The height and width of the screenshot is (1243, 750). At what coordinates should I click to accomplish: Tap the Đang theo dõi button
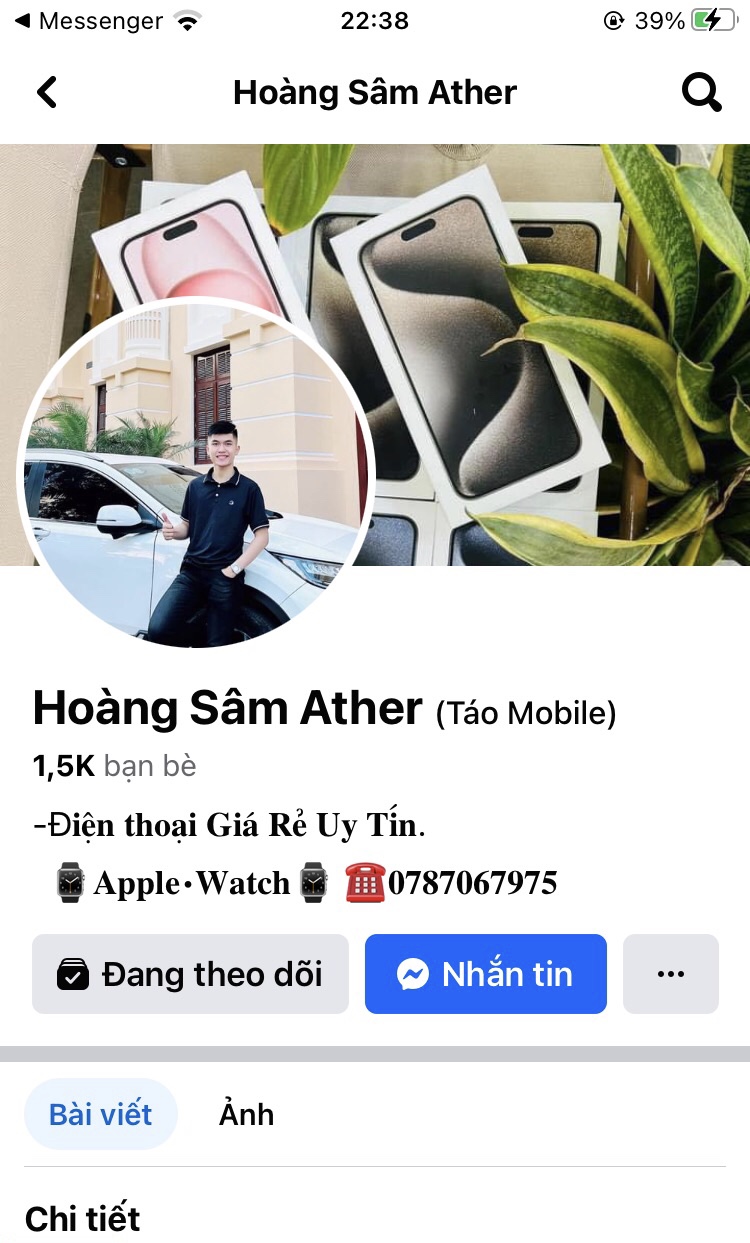click(x=190, y=974)
